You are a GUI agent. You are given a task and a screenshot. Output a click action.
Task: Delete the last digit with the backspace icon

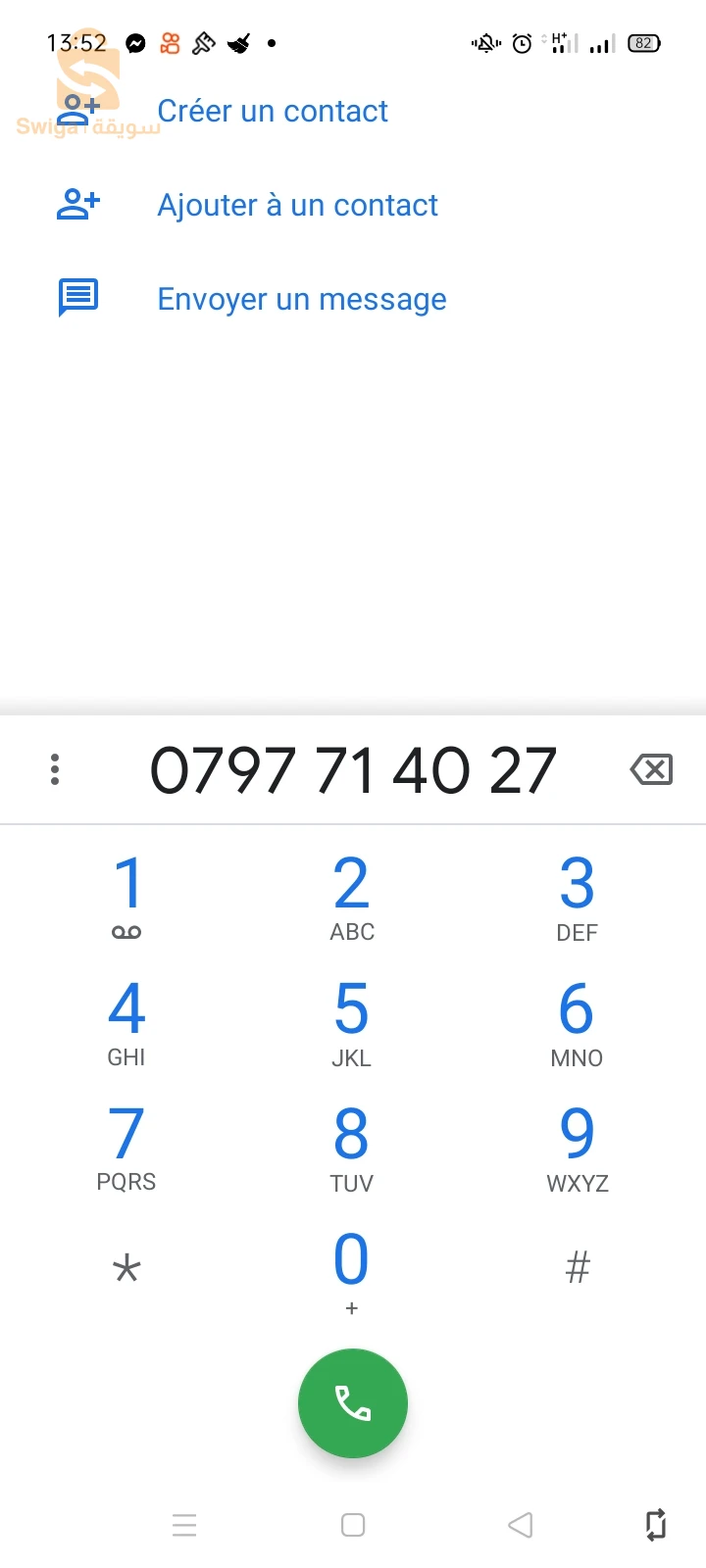pos(651,769)
